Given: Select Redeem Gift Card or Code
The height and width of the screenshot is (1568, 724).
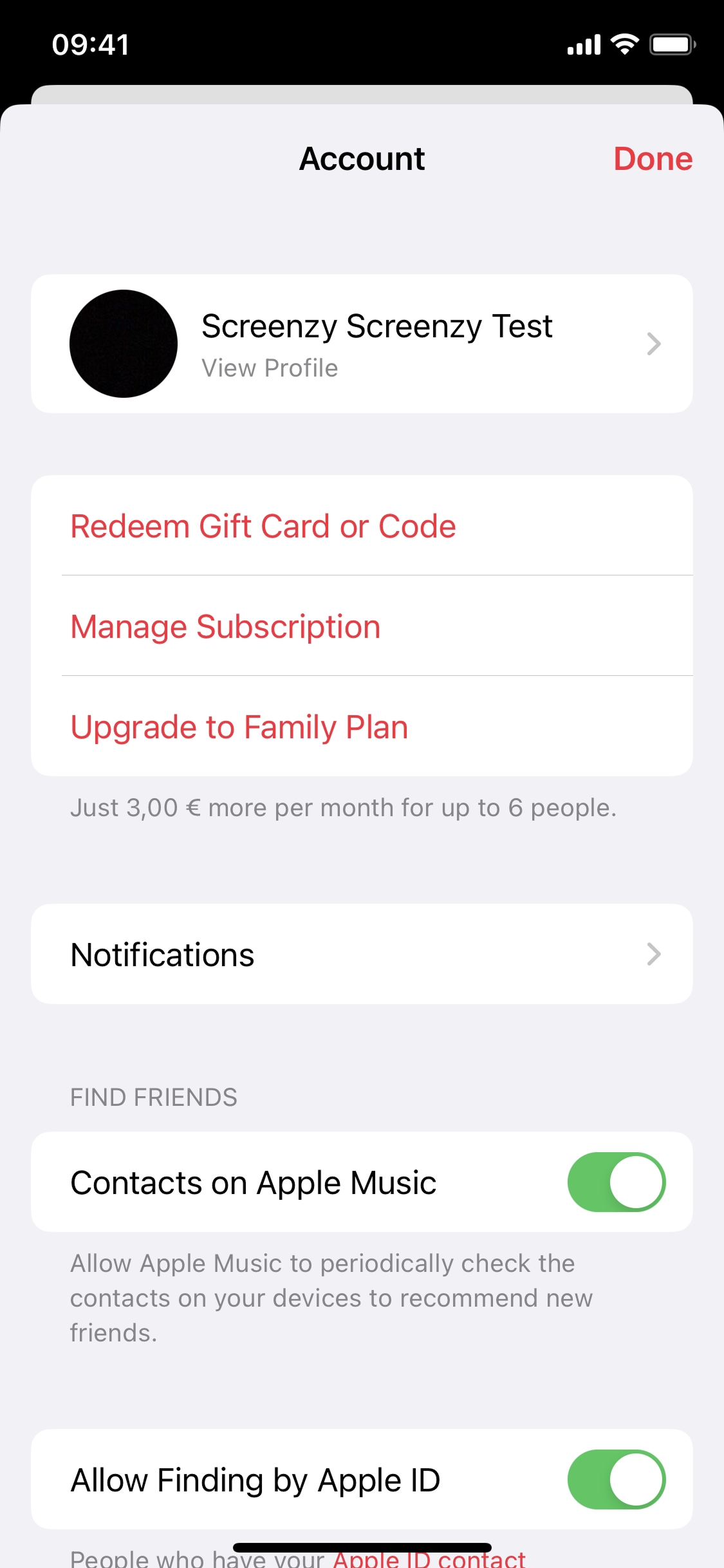Looking at the screenshot, I should (x=263, y=526).
